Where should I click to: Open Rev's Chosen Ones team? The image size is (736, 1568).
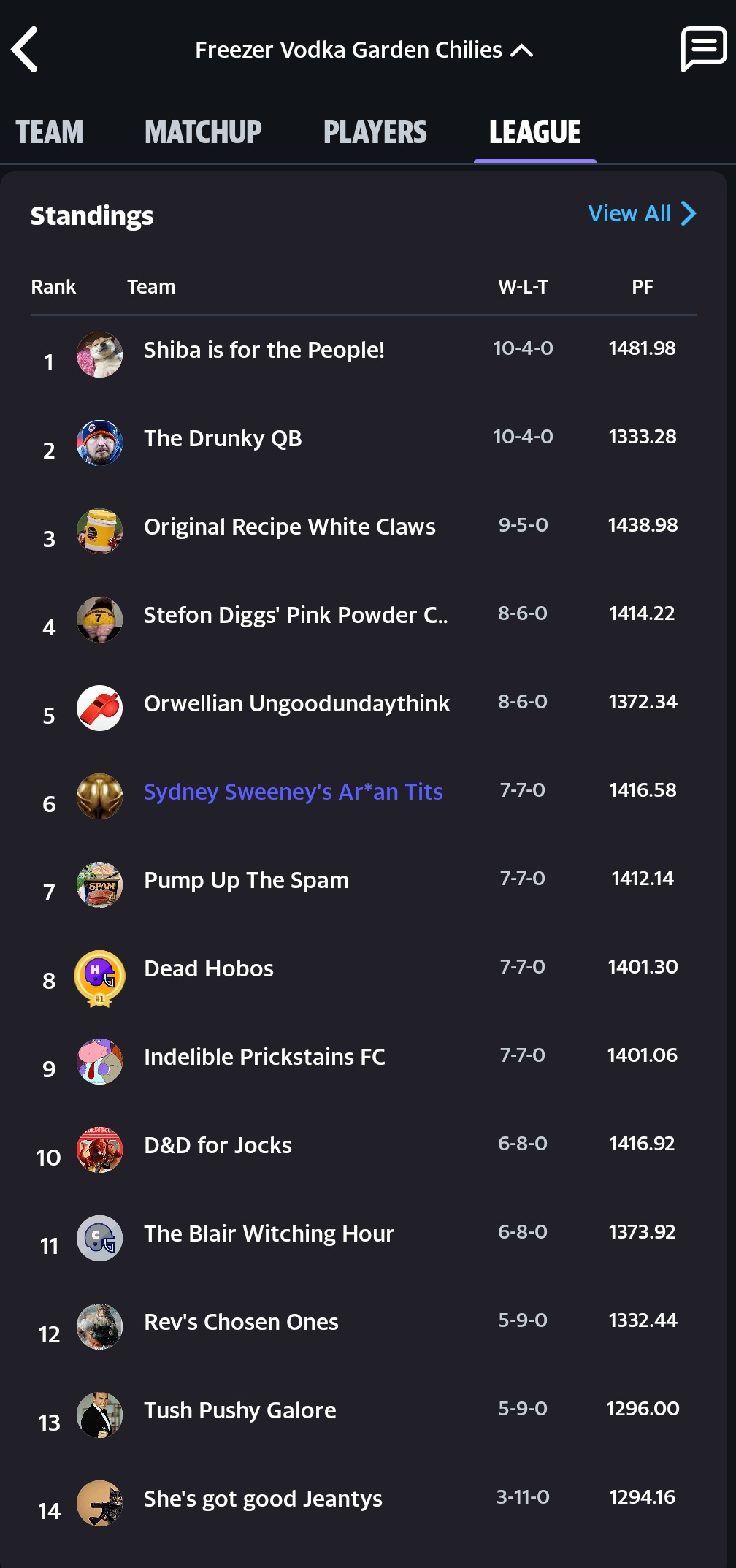[x=241, y=1323]
